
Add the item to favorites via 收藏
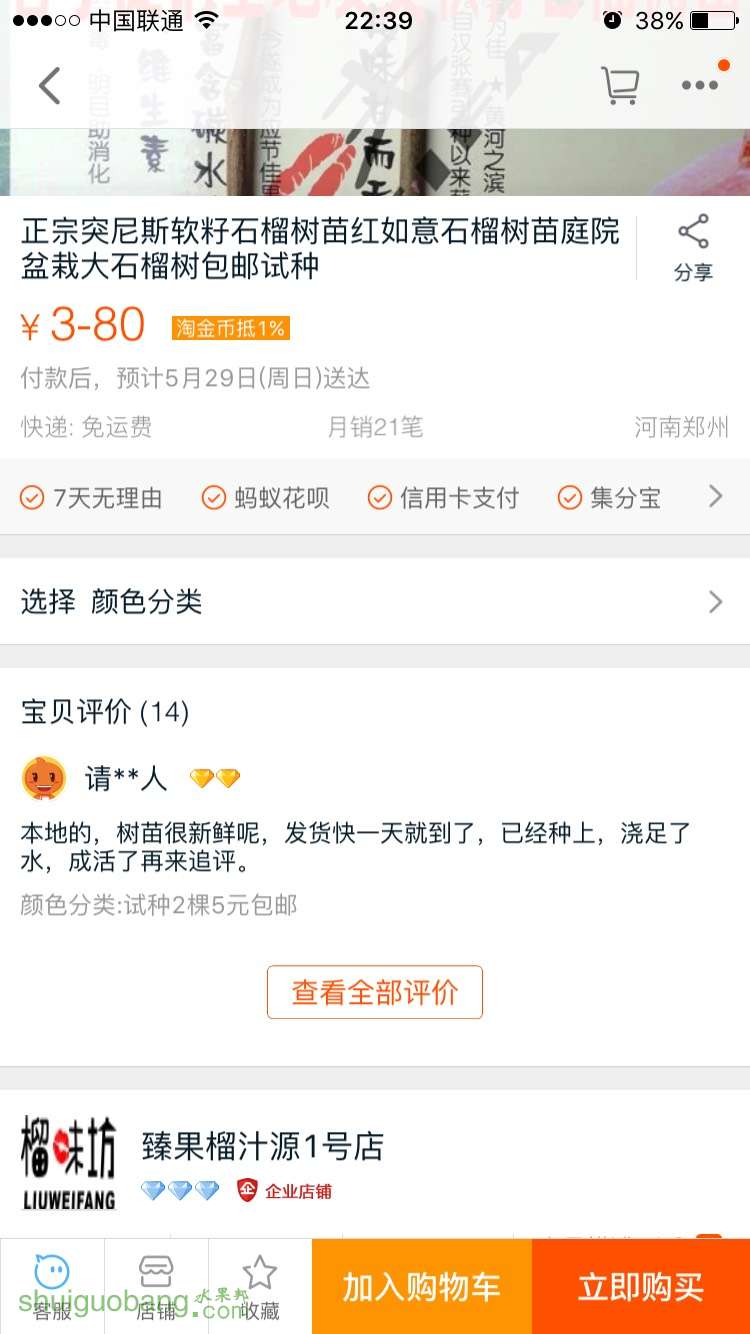260,1286
